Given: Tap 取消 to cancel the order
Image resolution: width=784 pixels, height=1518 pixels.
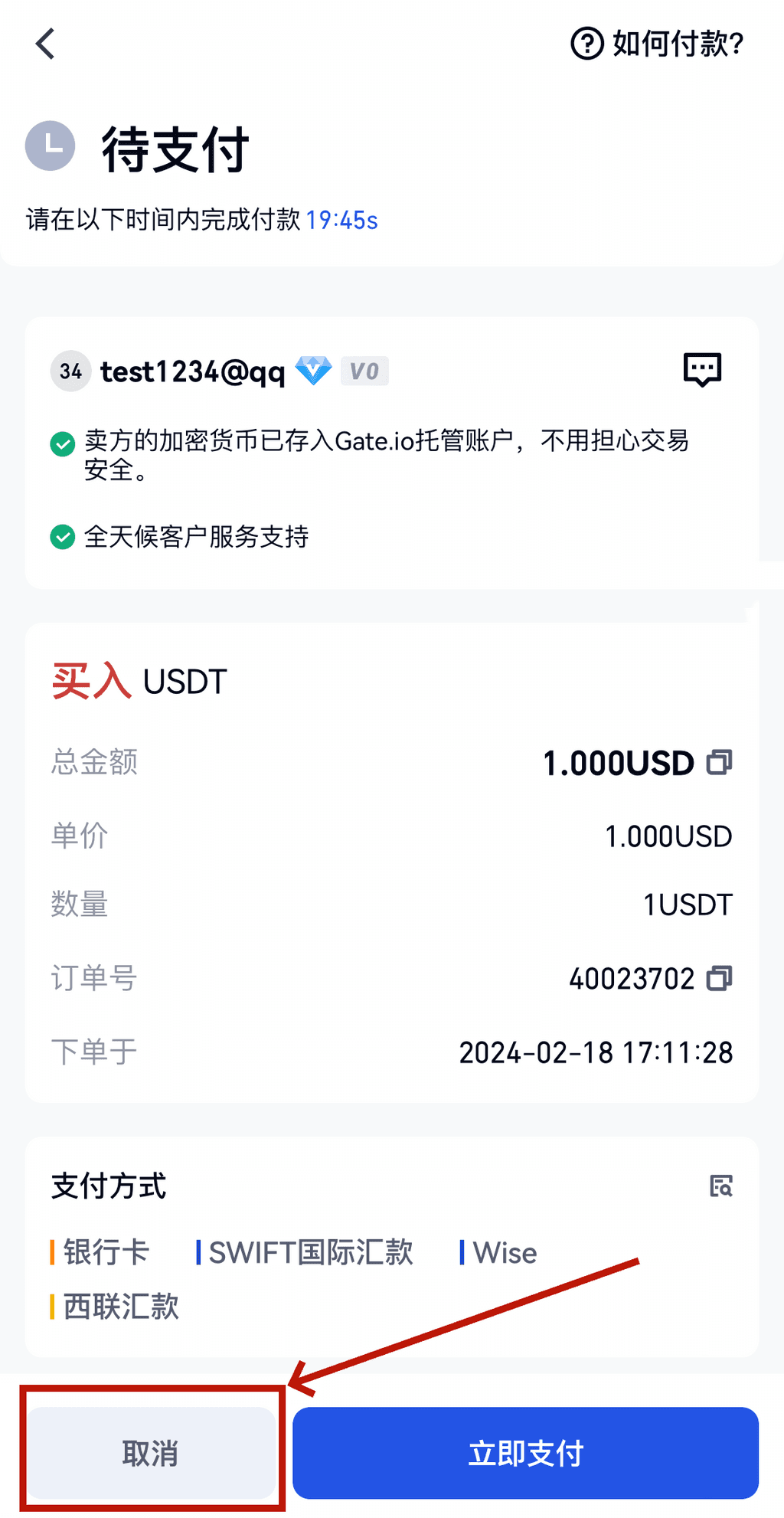Looking at the screenshot, I should coord(152,1453).
